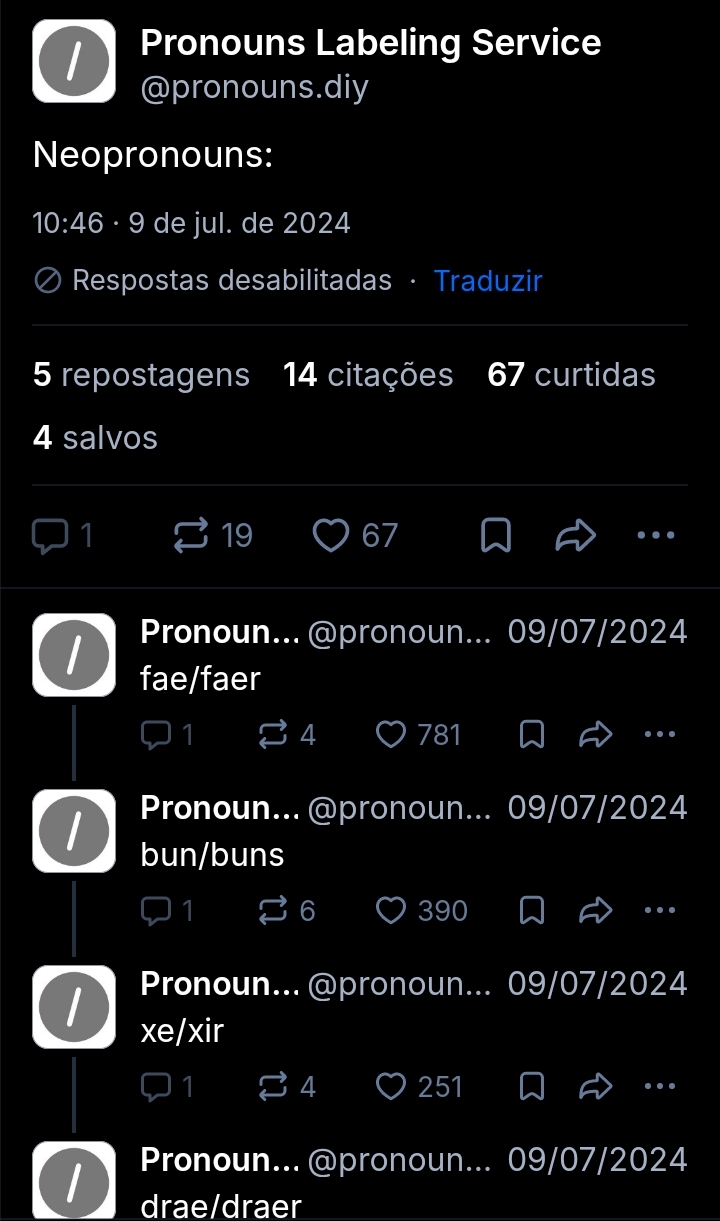The width and height of the screenshot is (720, 1221).
Task: Open the 67 curtidas list
Action: [x=571, y=375]
